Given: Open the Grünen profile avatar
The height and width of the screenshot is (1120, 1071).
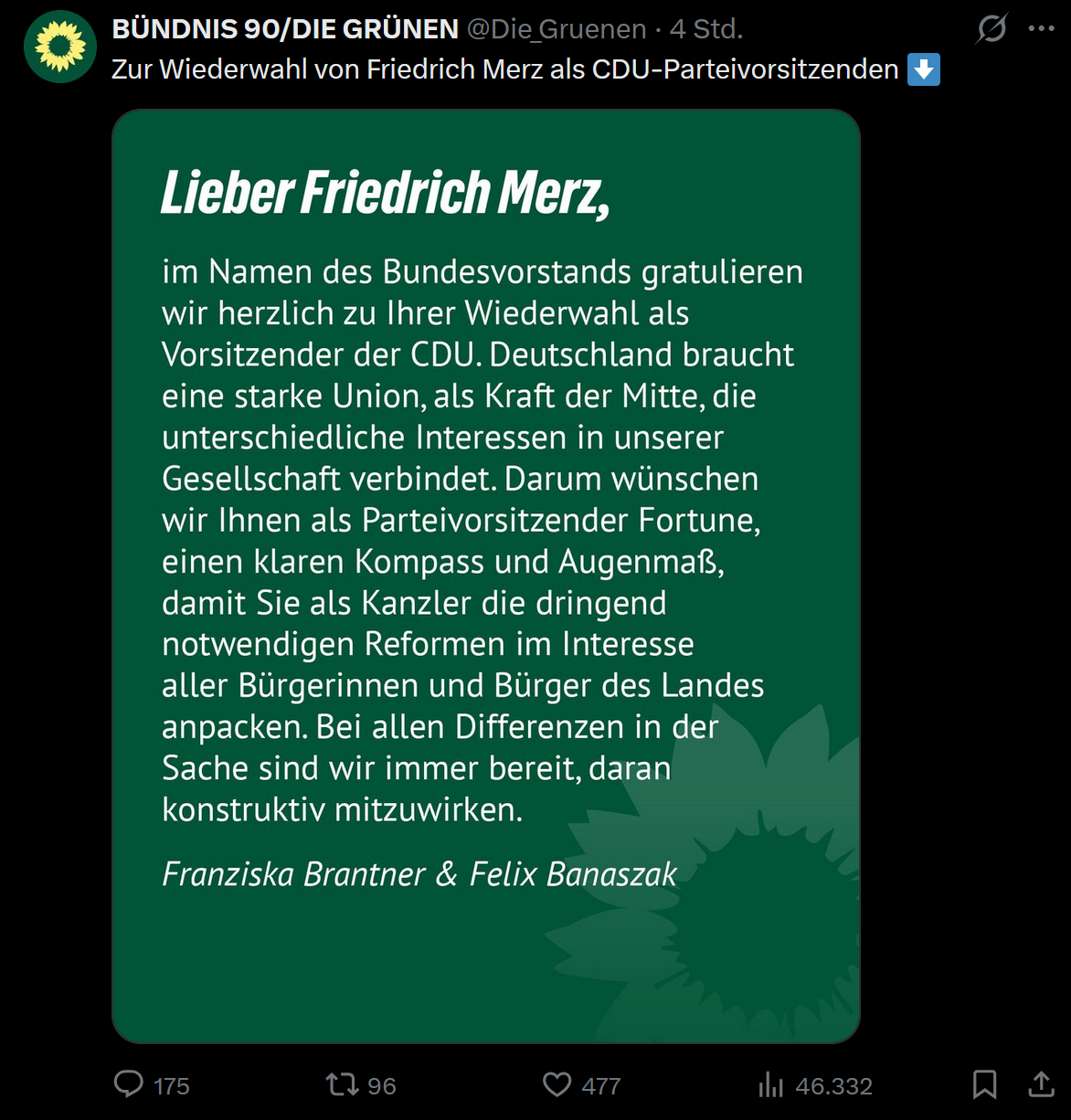Looking at the screenshot, I should click(60, 47).
